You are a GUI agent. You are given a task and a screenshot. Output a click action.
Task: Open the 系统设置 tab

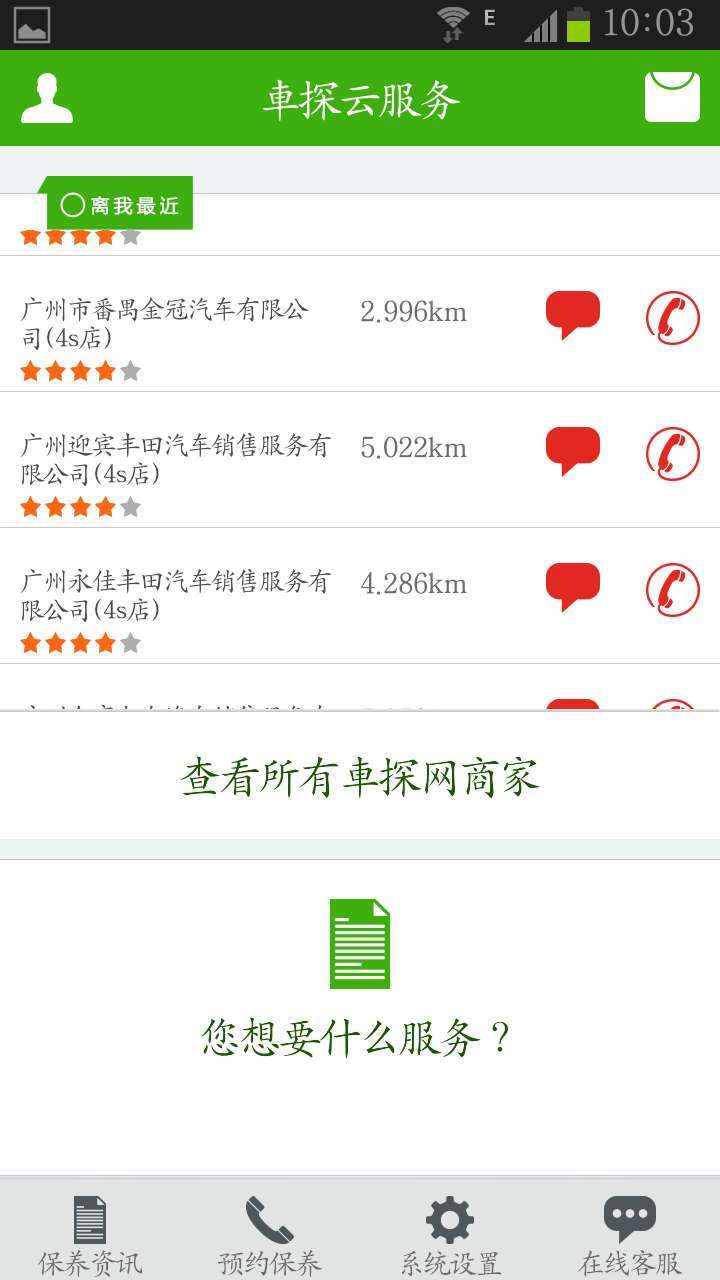[x=450, y=1234]
